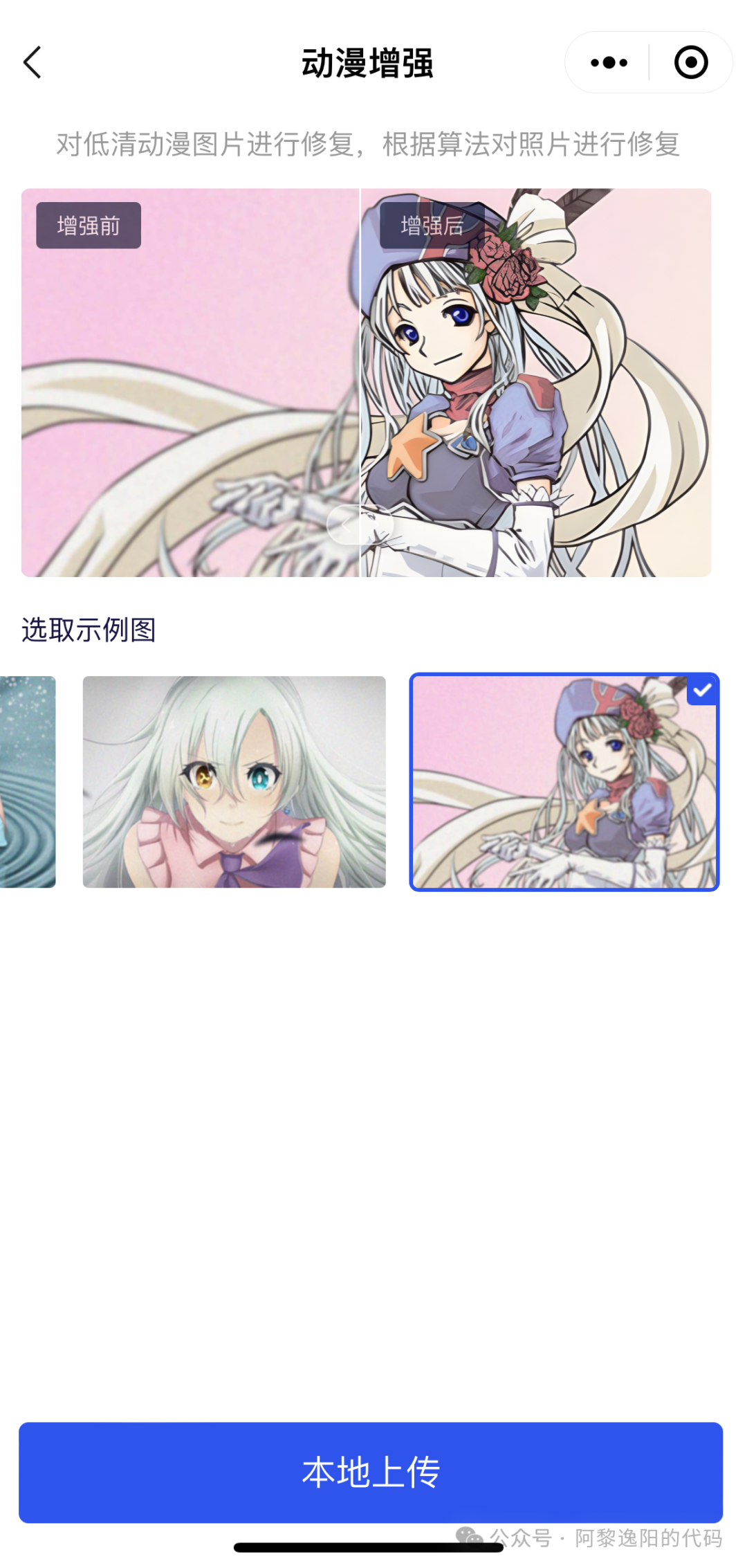Select the partially visible water ripple example

[28, 782]
